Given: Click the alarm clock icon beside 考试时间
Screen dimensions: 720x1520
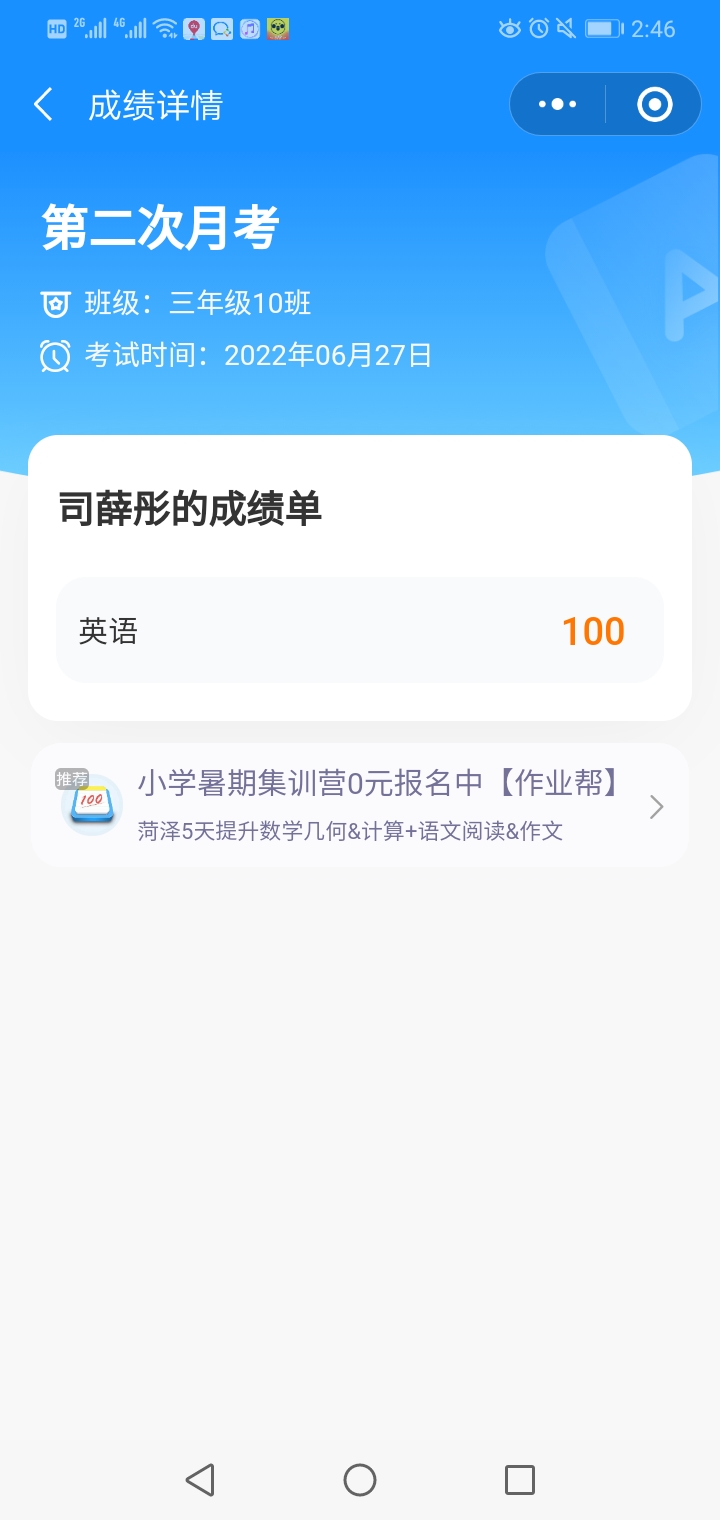Looking at the screenshot, I should click(57, 355).
